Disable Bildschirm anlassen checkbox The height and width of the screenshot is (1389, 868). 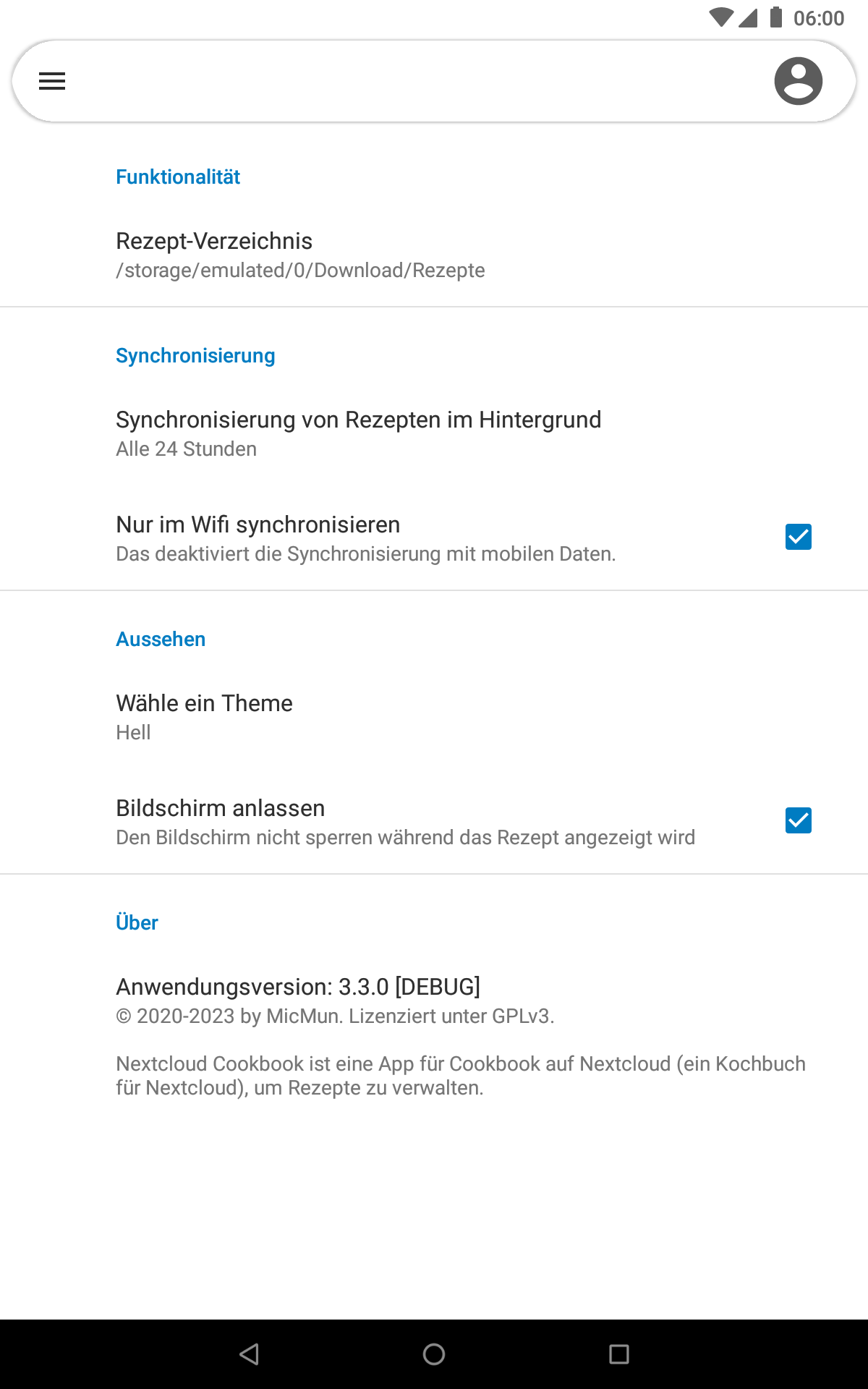(x=798, y=820)
